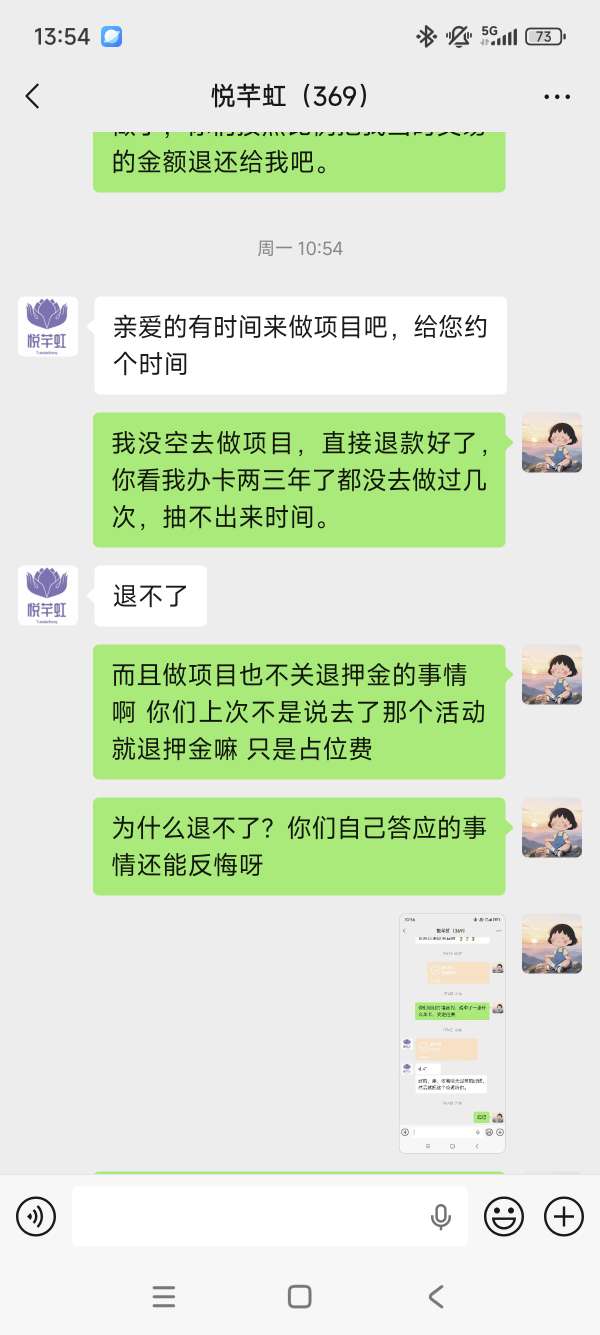Tap the system home button
600x1335 pixels.
(x=299, y=1297)
